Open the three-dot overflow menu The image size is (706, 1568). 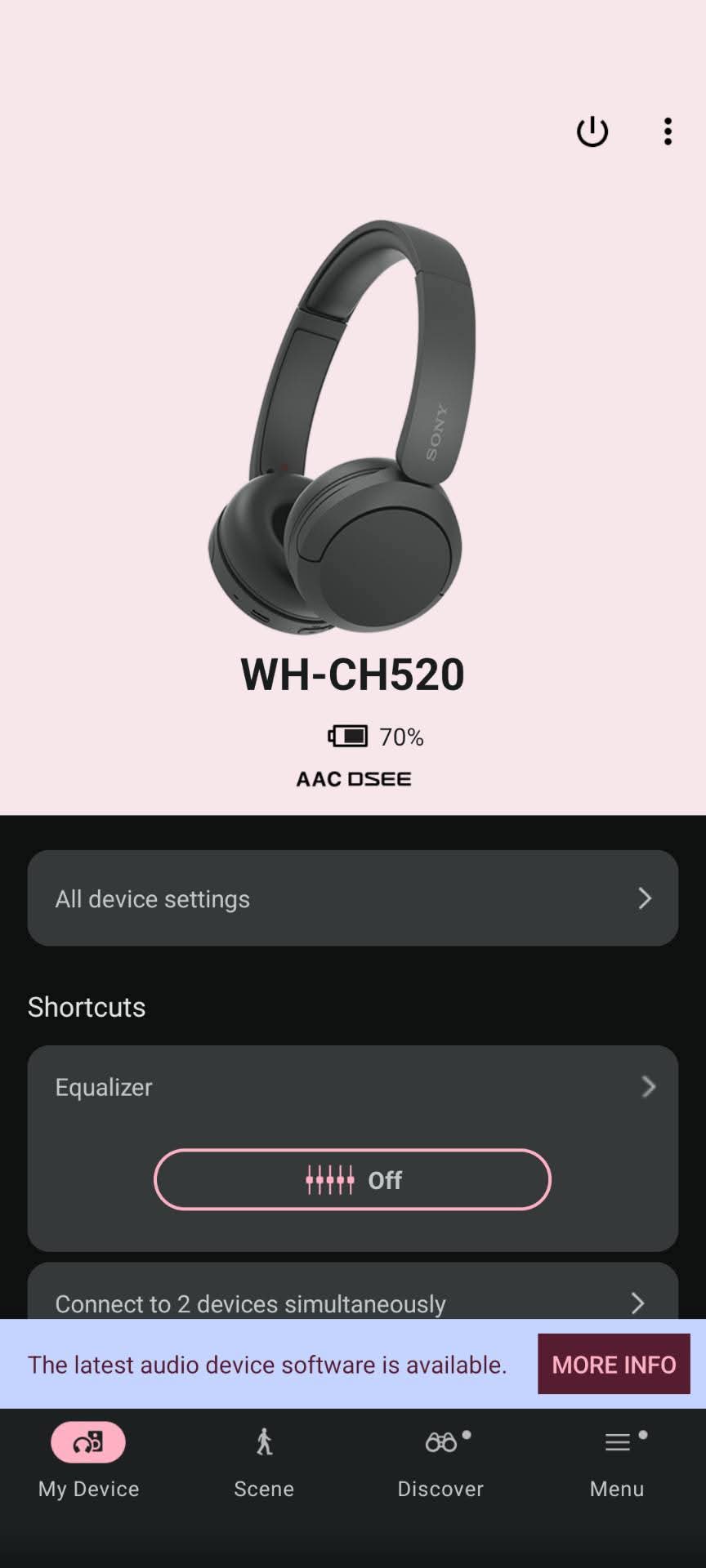[668, 131]
